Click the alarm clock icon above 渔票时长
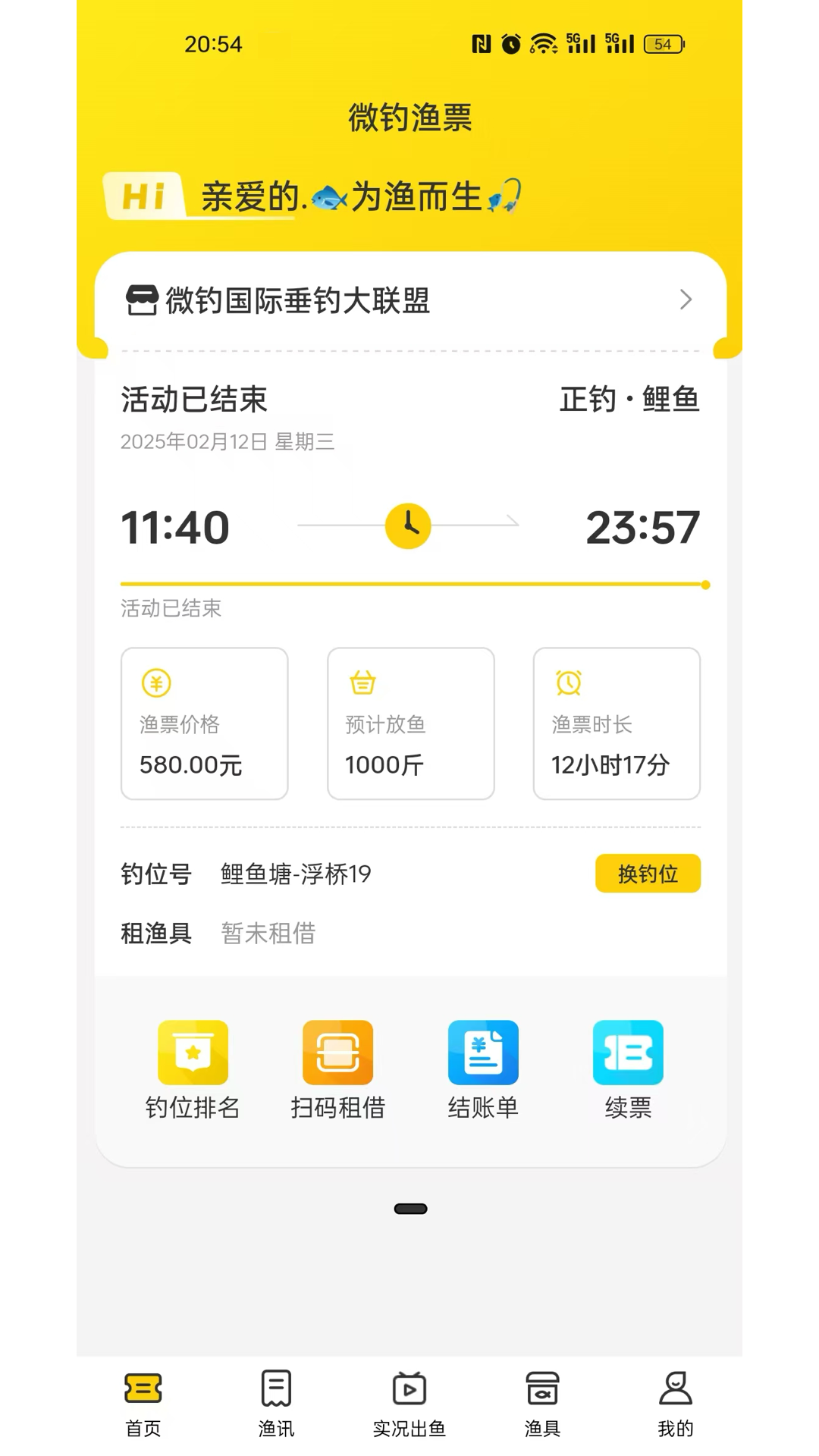 [x=567, y=682]
